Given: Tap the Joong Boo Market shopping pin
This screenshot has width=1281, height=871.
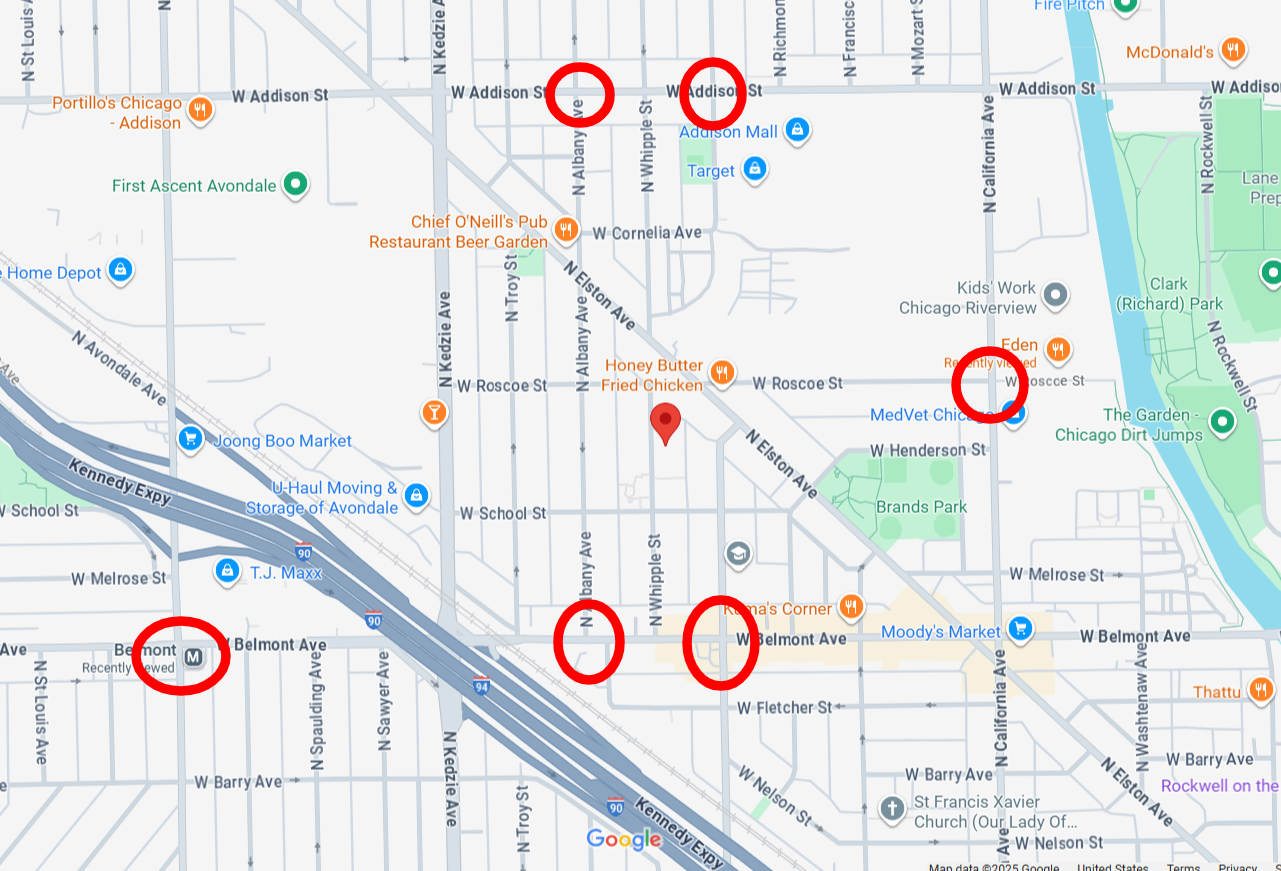Looking at the screenshot, I should coord(190,439).
